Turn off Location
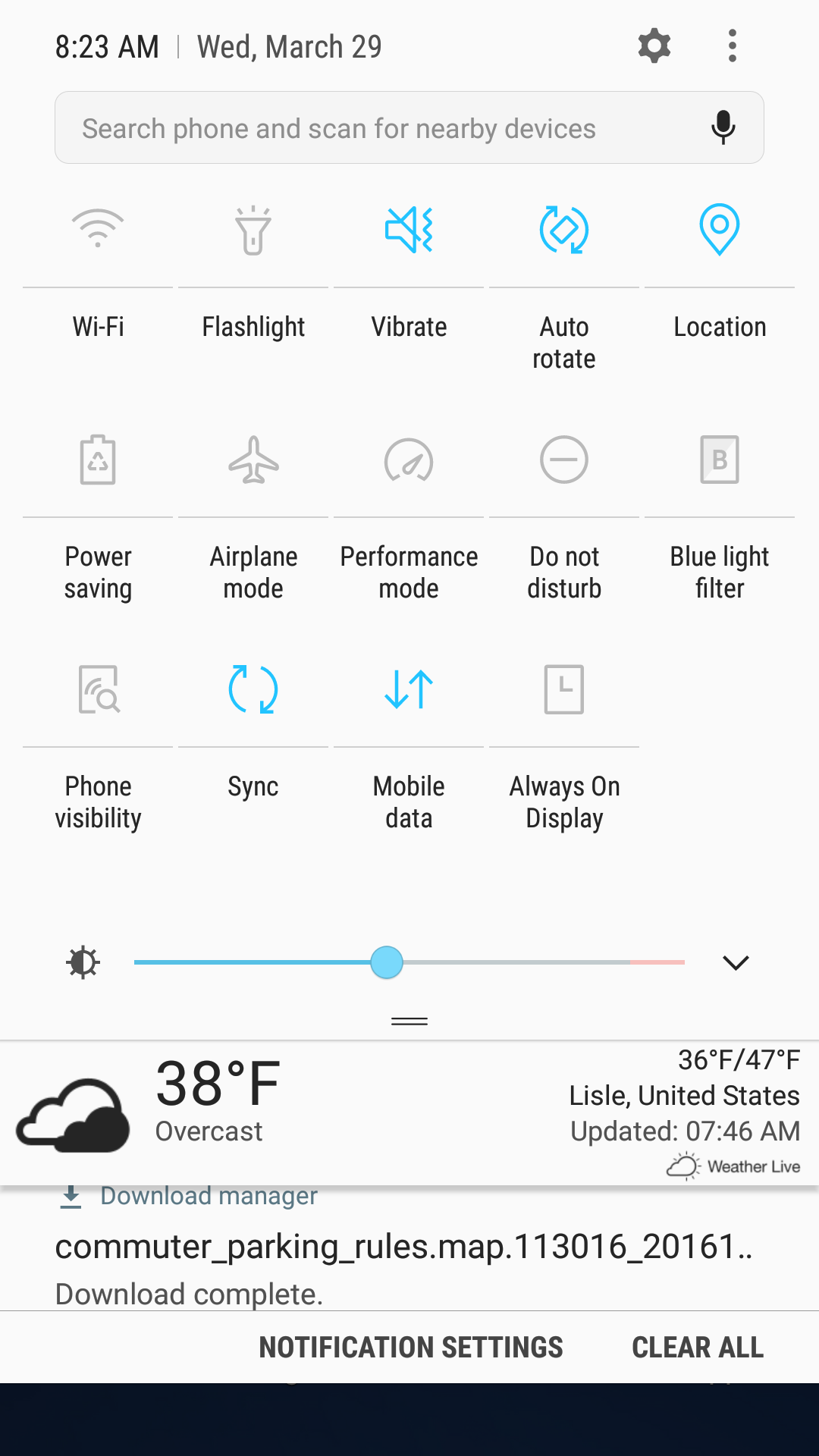819x1456 pixels. tap(720, 229)
